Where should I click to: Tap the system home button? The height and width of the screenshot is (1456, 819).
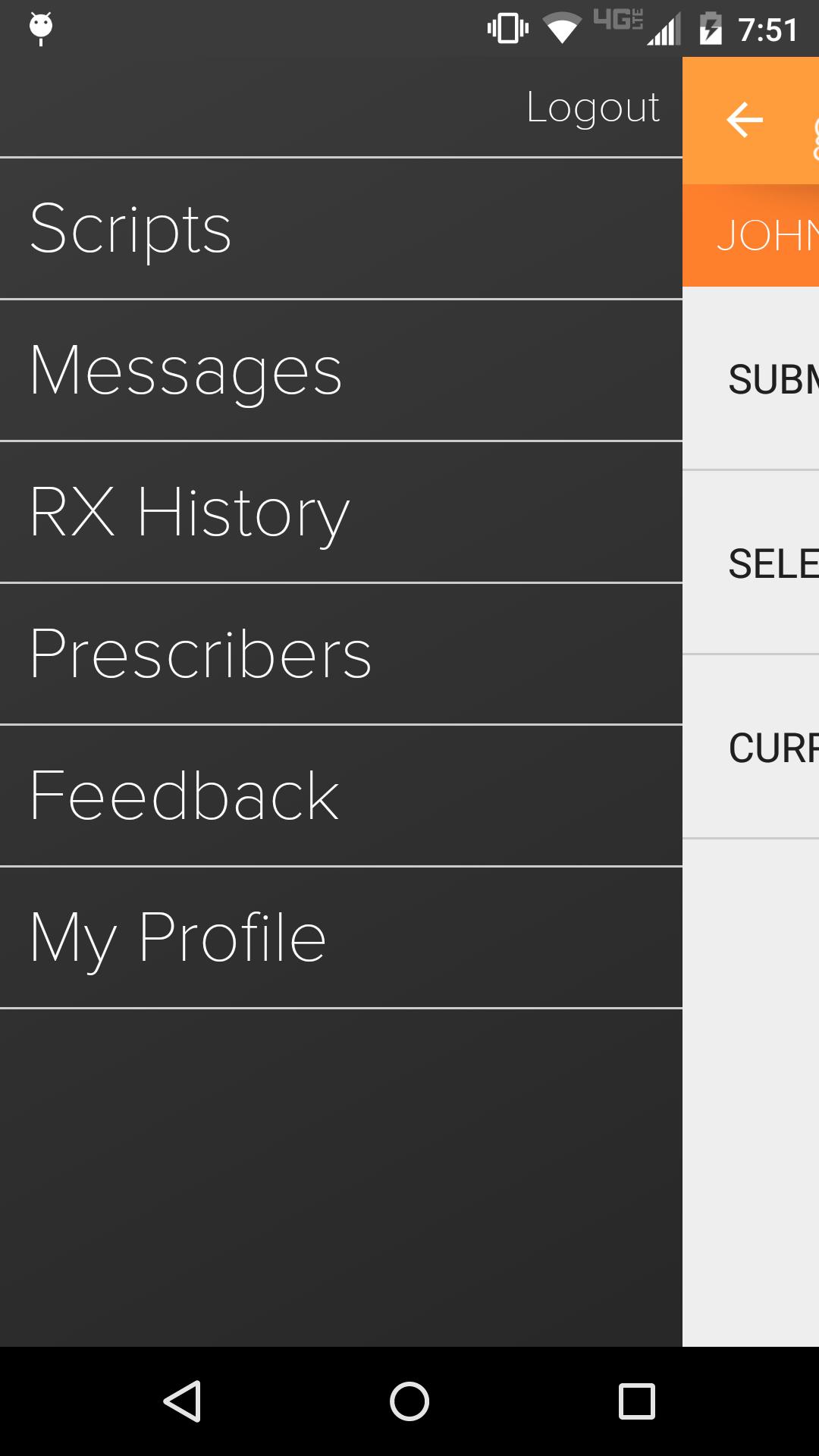[x=409, y=1401]
